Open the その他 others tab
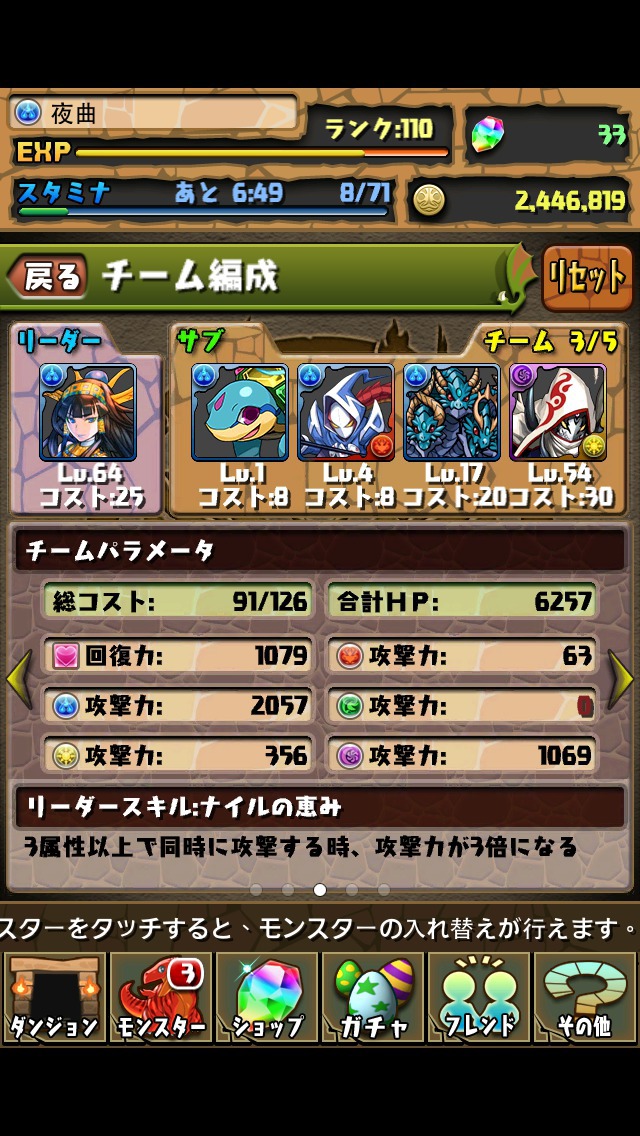Screen dimensions: 640x1136 (584, 996)
